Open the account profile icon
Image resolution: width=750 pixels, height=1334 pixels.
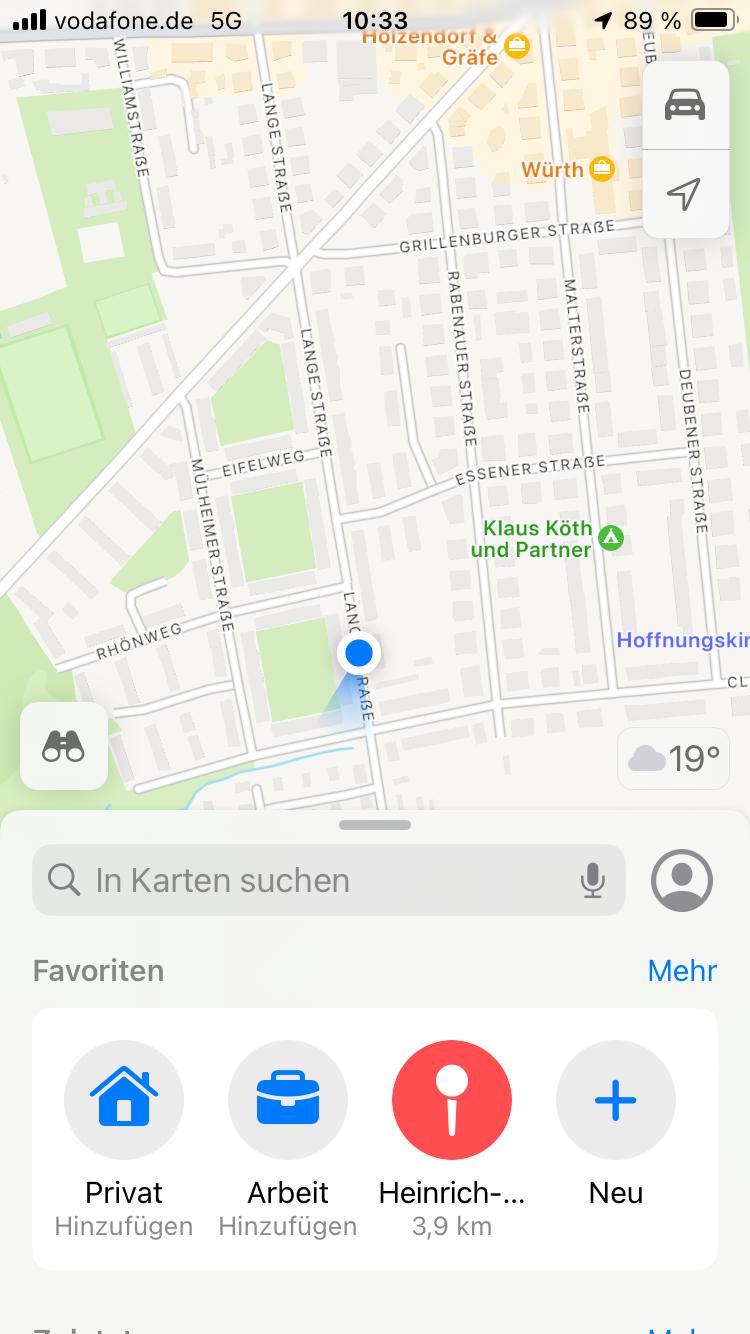(682, 880)
